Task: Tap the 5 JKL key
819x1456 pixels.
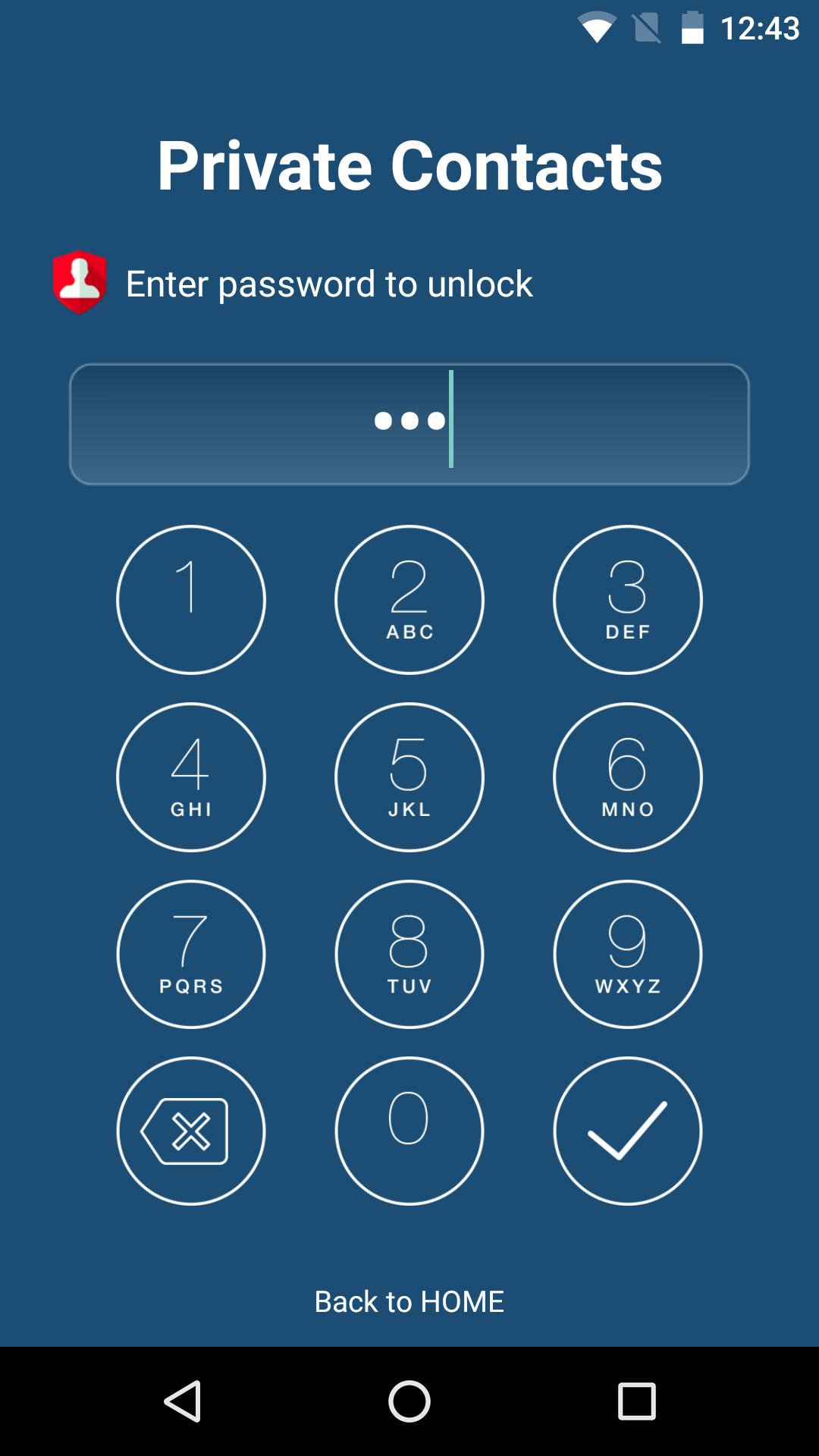Action: click(409, 777)
